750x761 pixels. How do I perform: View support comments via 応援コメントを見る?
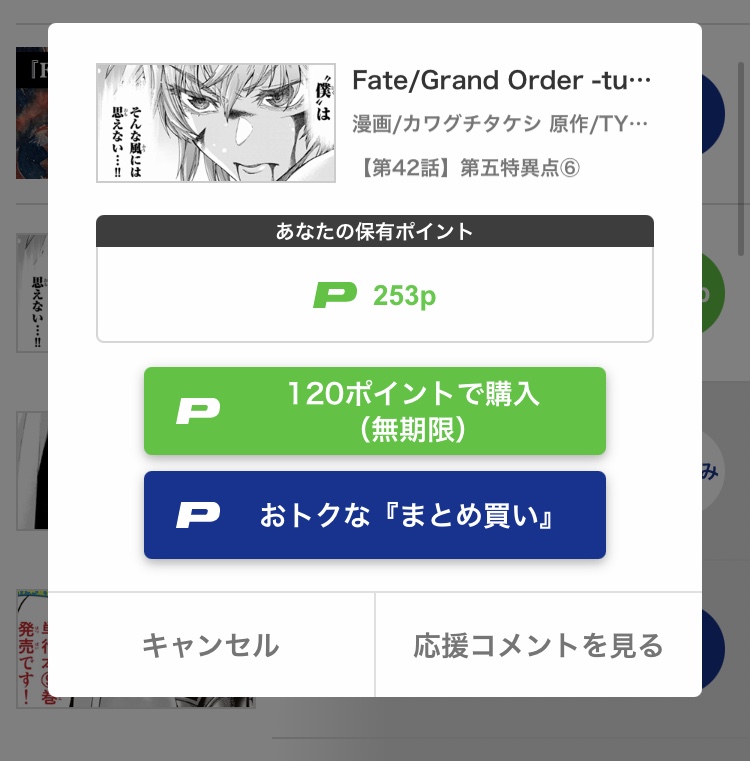pyautogui.click(x=538, y=645)
